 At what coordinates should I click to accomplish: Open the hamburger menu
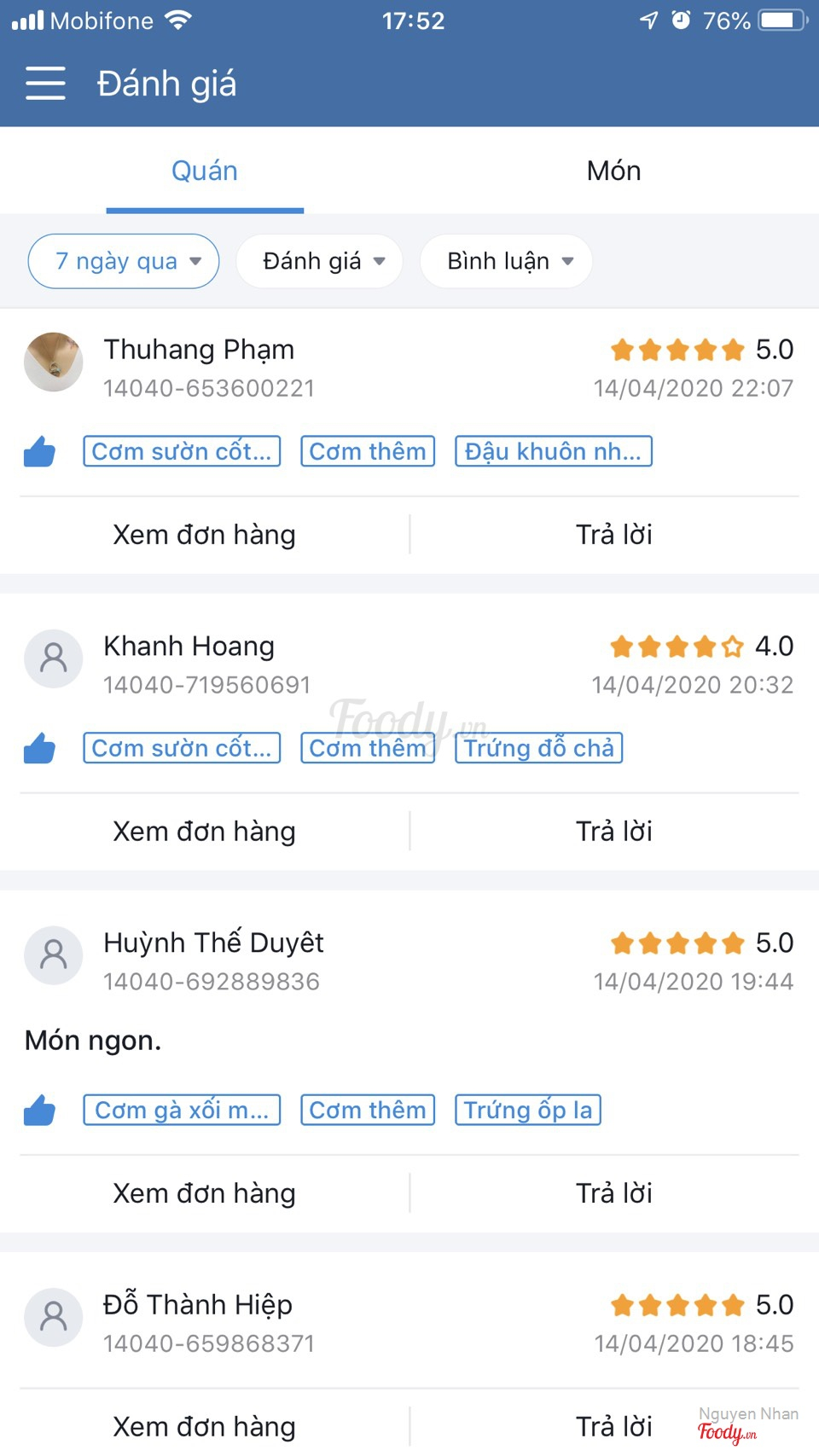pos(45,84)
